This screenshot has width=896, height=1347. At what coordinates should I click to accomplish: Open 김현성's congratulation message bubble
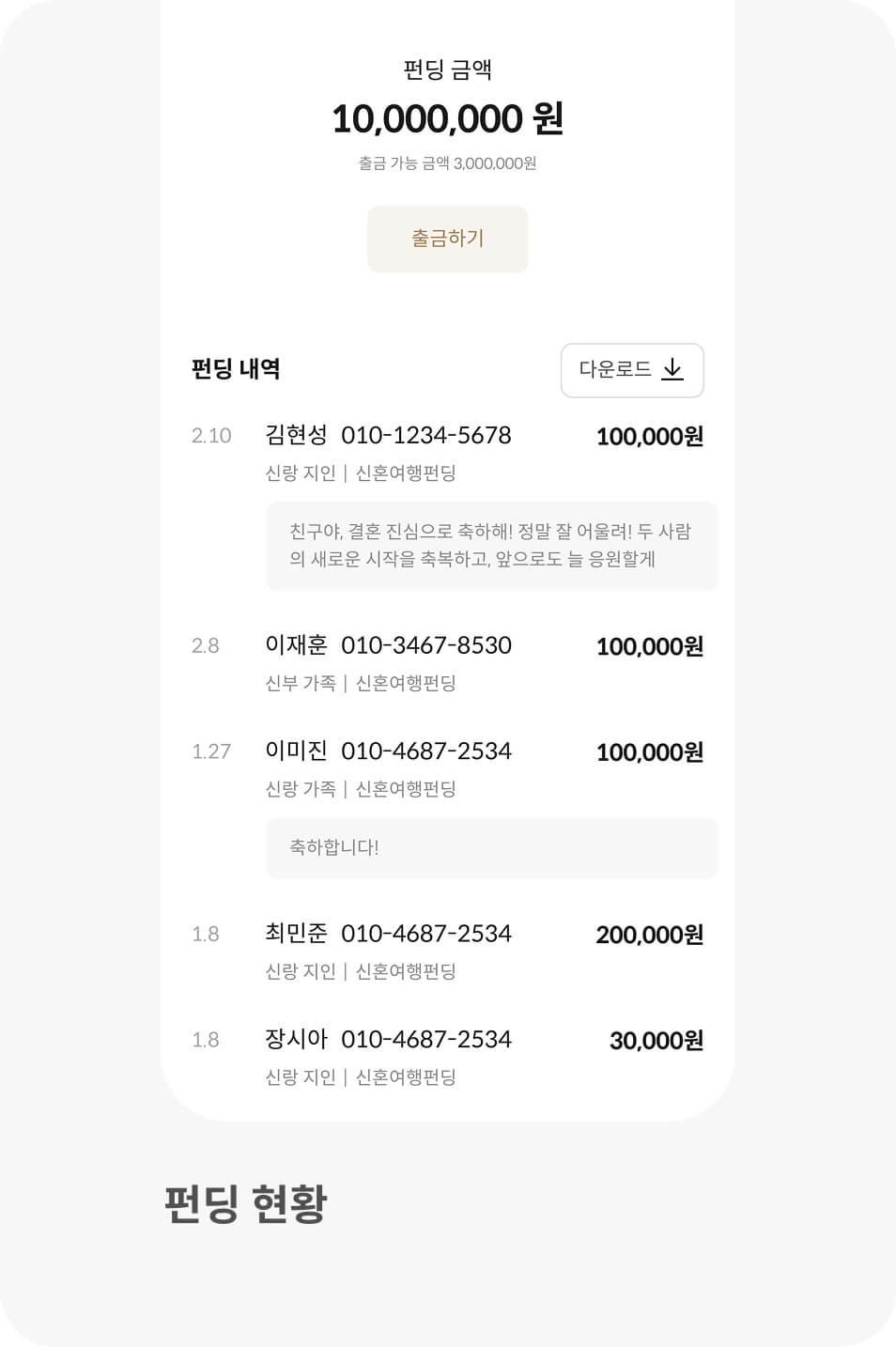click(x=490, y=546)
